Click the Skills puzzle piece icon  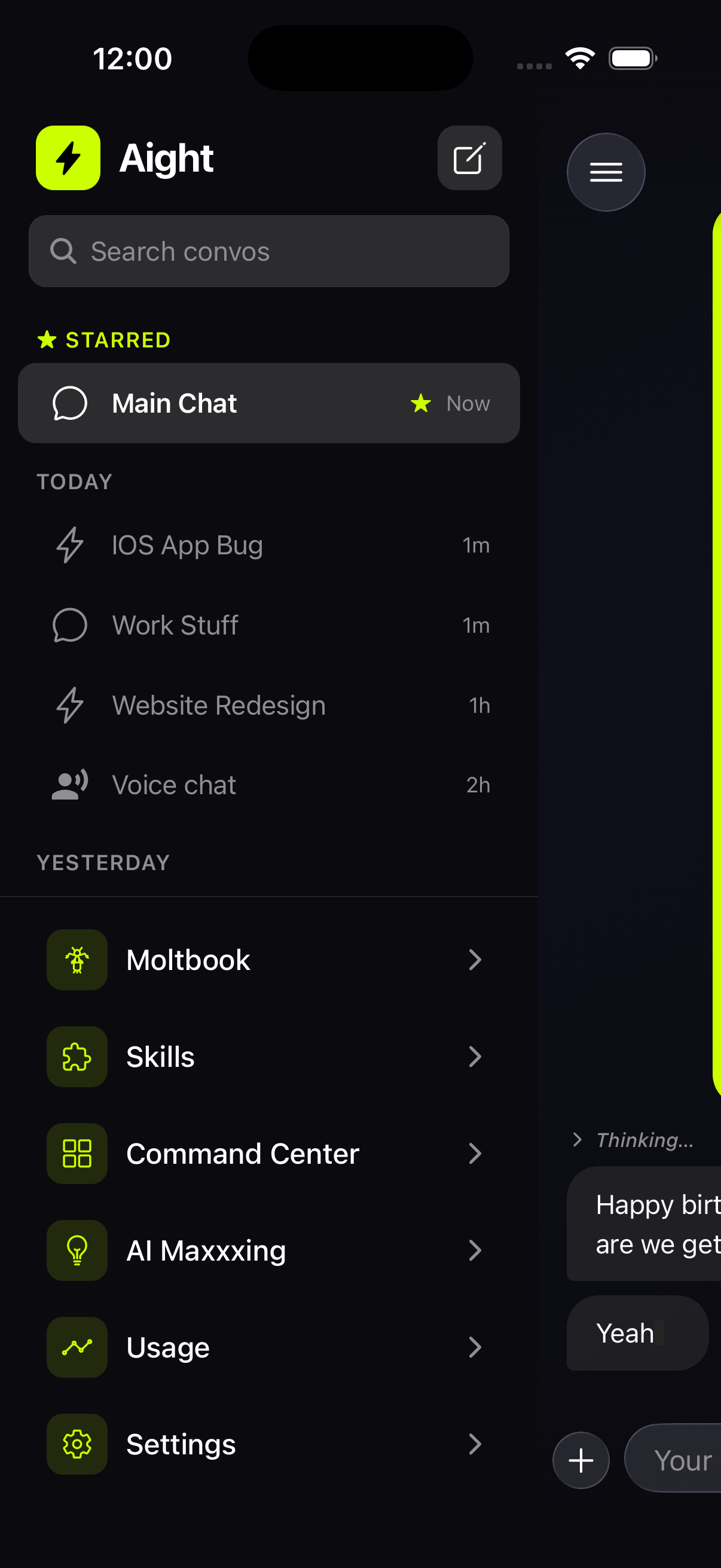pos(77,1057)
